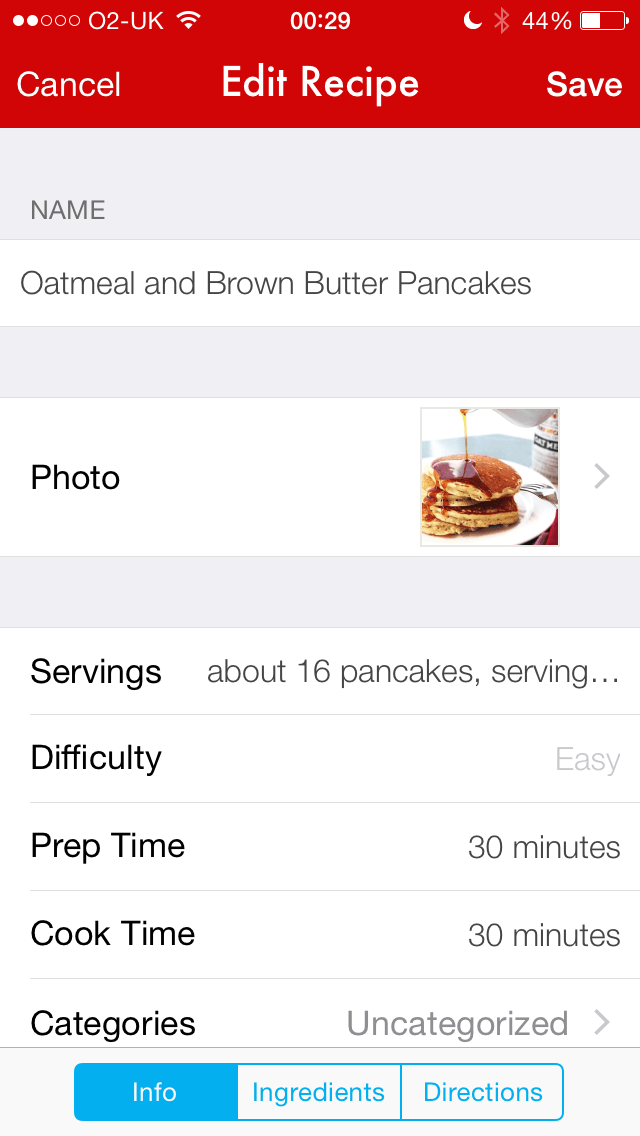
Task: Switch to the Directions tab
Action: [482, 1092]
